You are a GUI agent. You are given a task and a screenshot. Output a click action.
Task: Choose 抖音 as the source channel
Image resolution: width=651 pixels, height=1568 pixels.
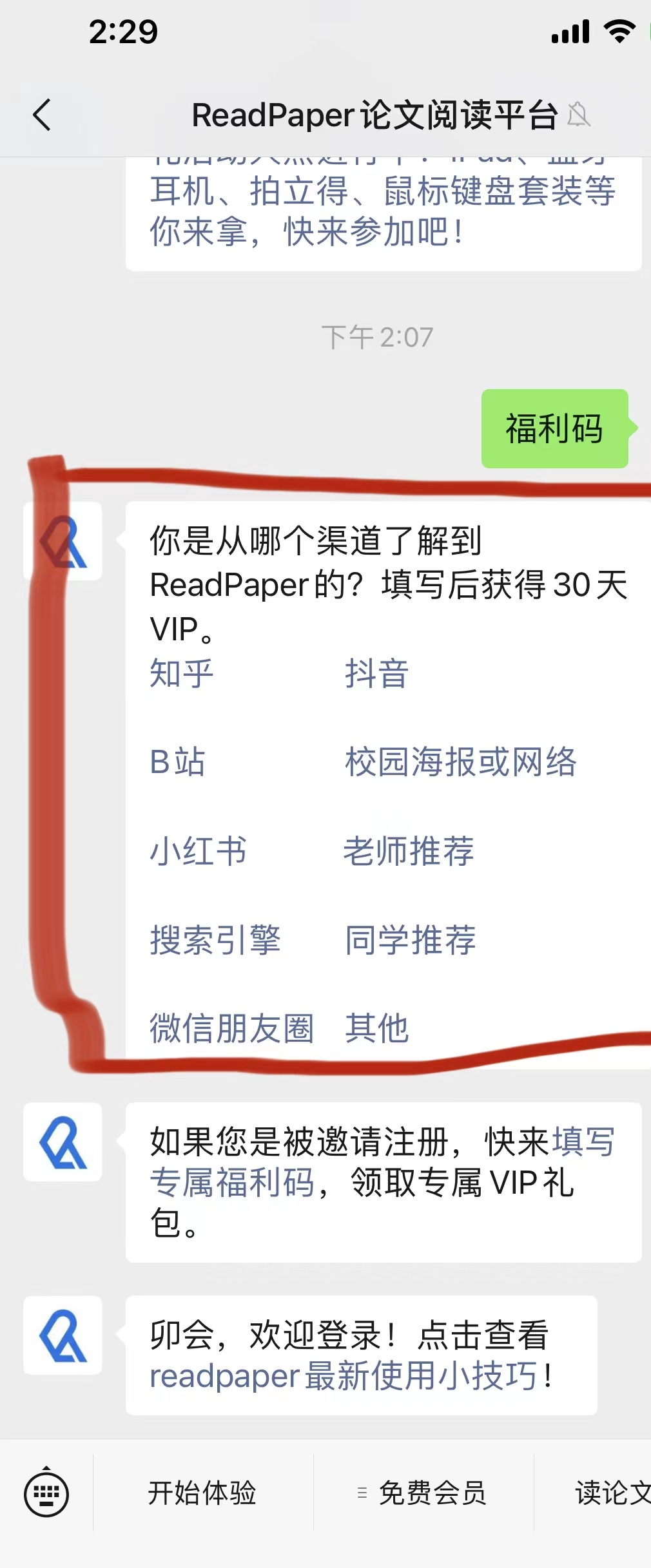point(376,674)
